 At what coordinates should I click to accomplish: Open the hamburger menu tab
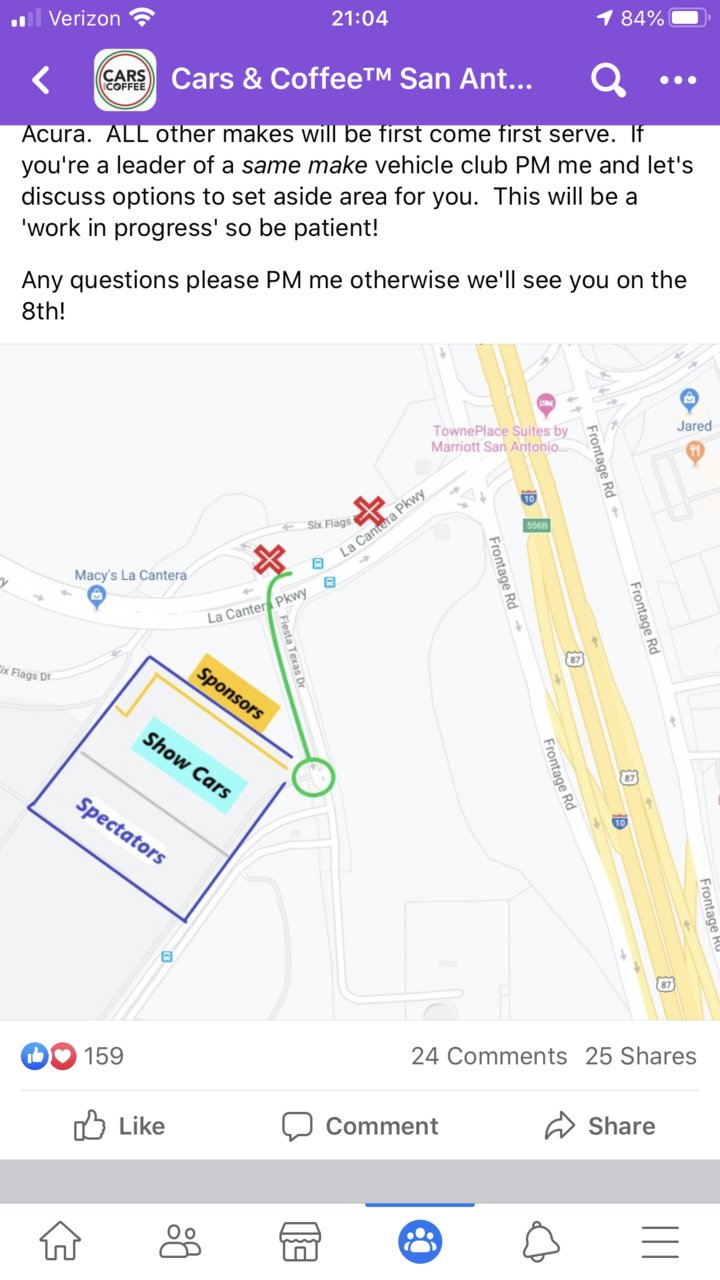click(x=660, y=1241)
